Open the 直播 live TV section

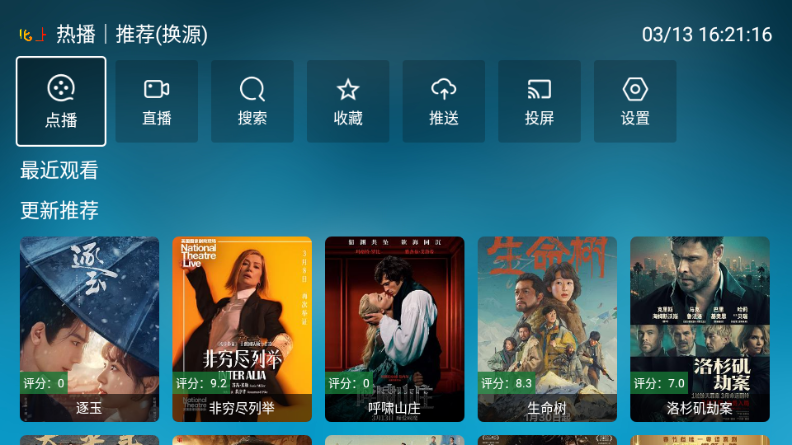157,101
